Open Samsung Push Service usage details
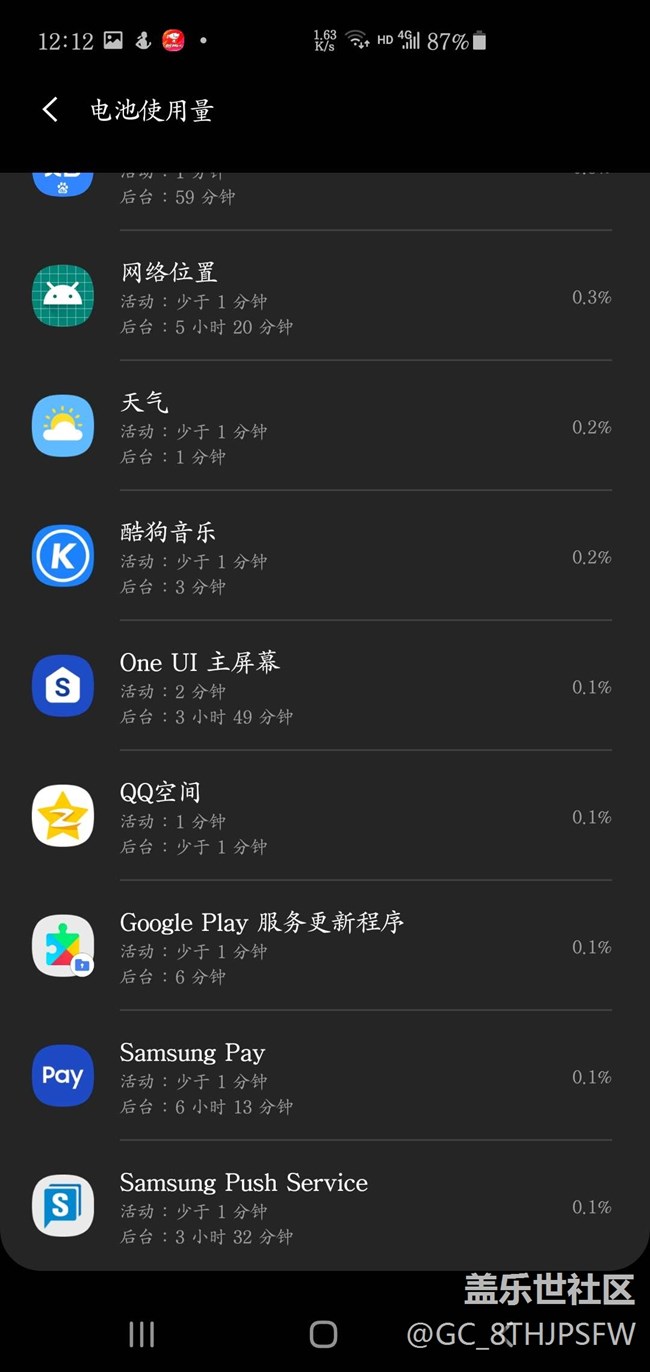 [x=325, y=1207]
